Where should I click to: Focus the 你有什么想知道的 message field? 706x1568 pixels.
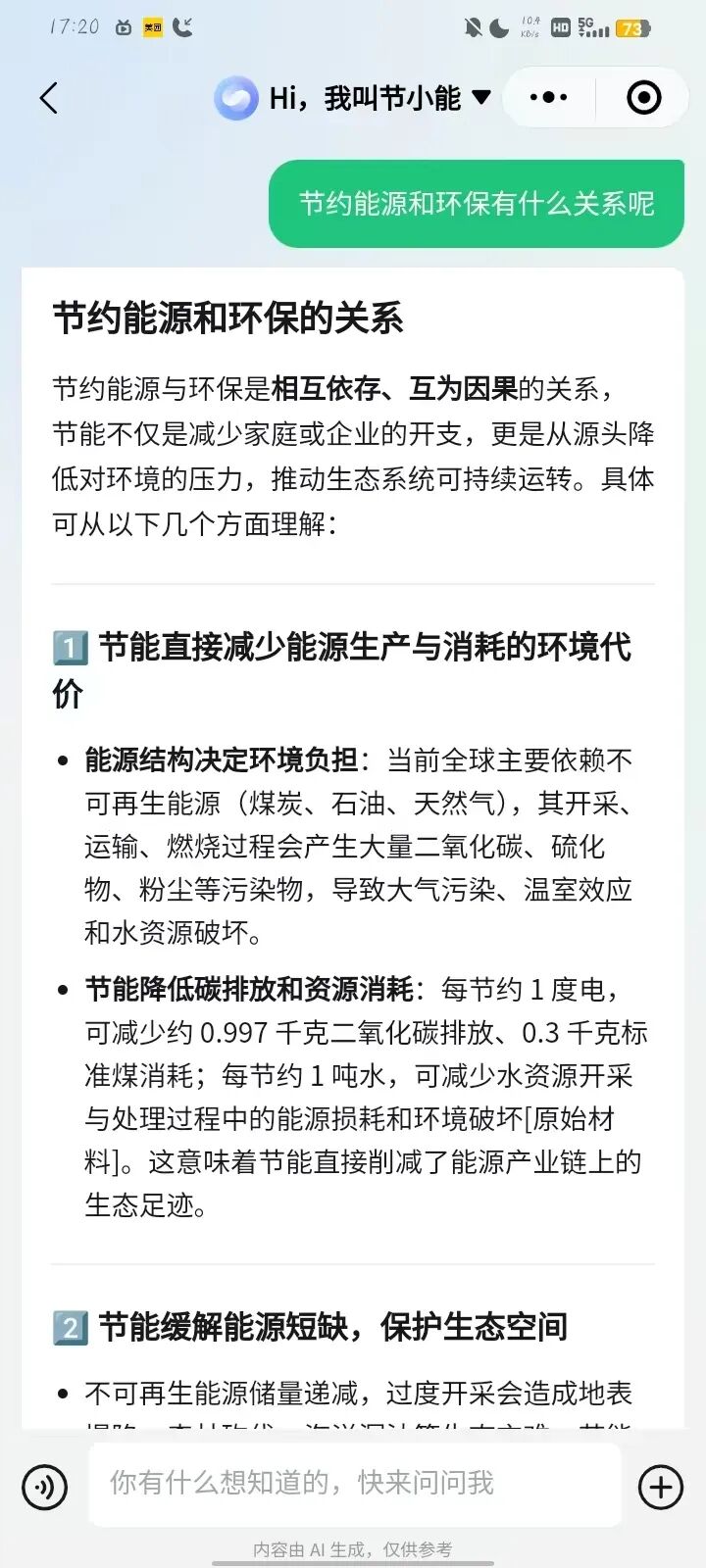[353, 1483]
